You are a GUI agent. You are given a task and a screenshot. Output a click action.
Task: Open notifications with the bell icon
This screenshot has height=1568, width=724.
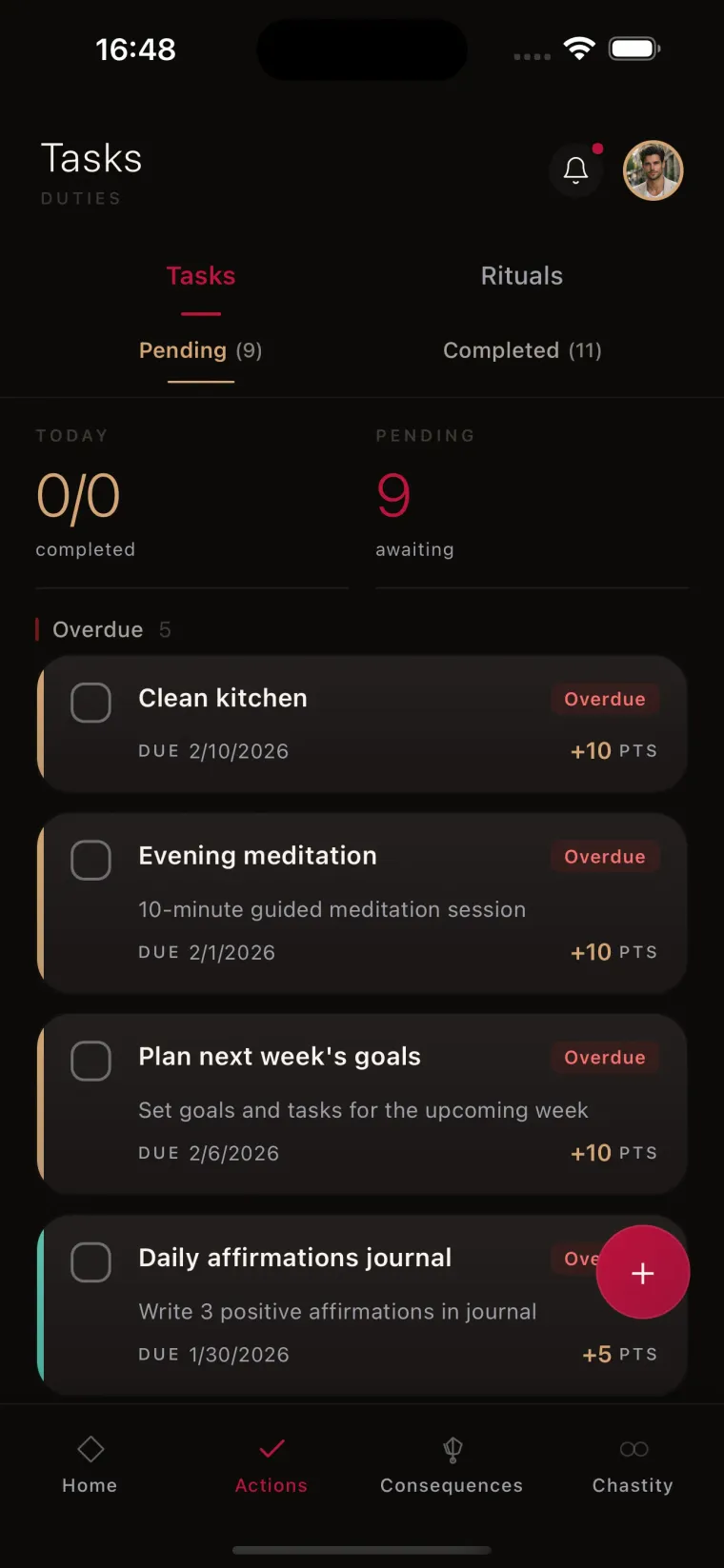pos(576,170)
